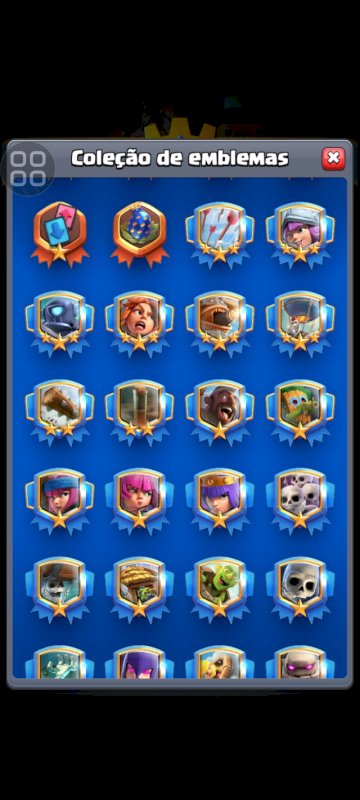Image resolution: width=360 pixels, height=800 pixels.
Task: View the blue spotted egg emblem
Action: click(x=140, y=234)
